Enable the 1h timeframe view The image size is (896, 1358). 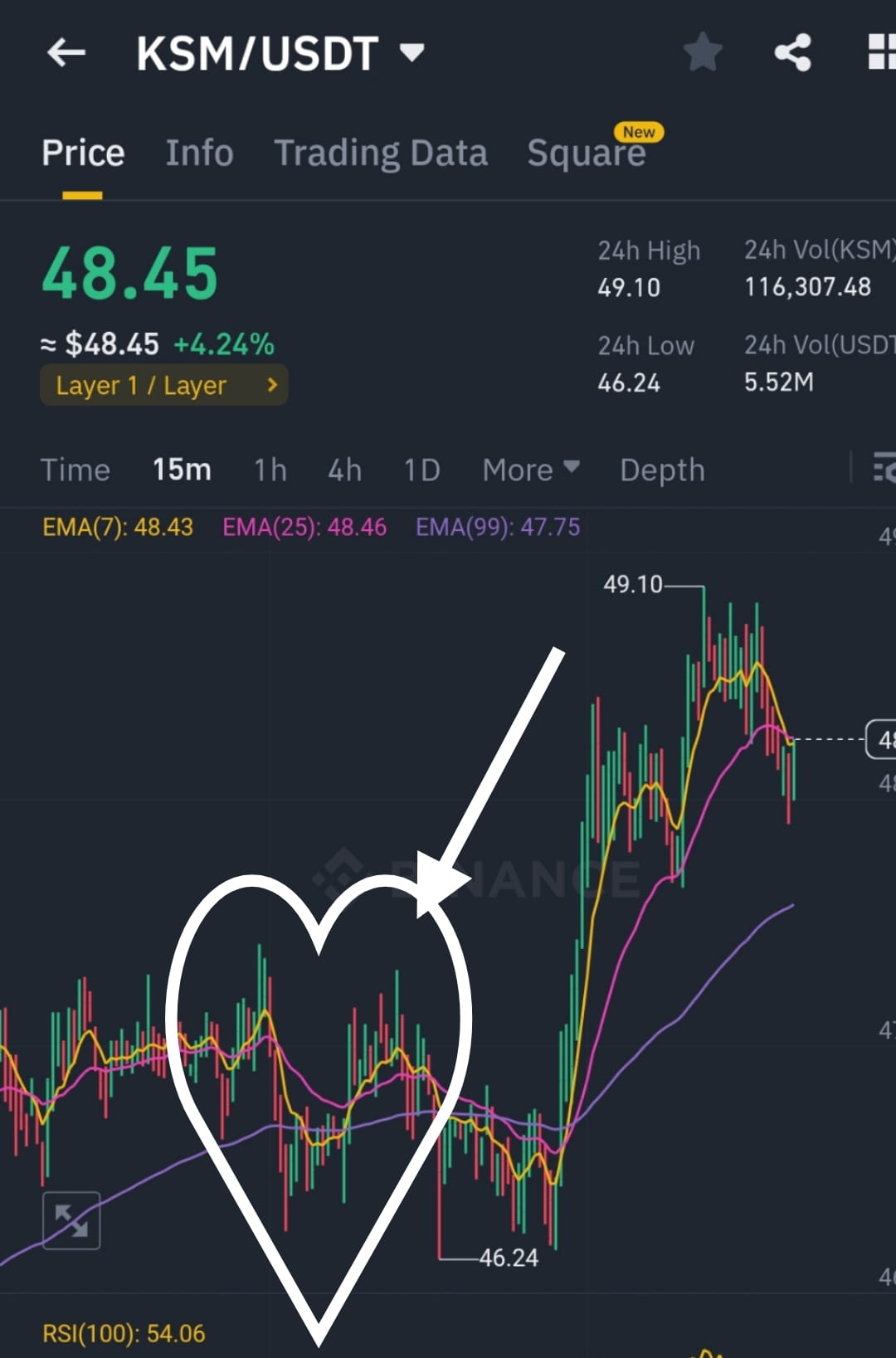tap(270, 470)
